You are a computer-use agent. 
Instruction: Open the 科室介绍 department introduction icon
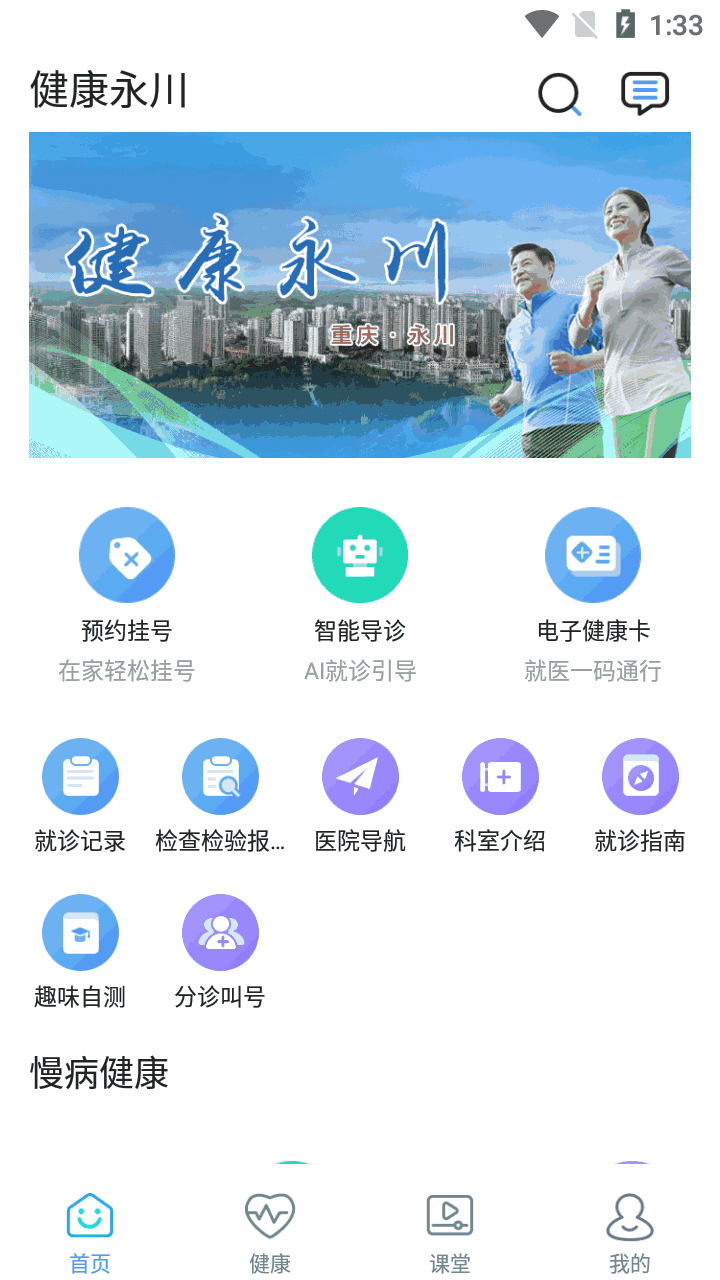click(500, 776)
